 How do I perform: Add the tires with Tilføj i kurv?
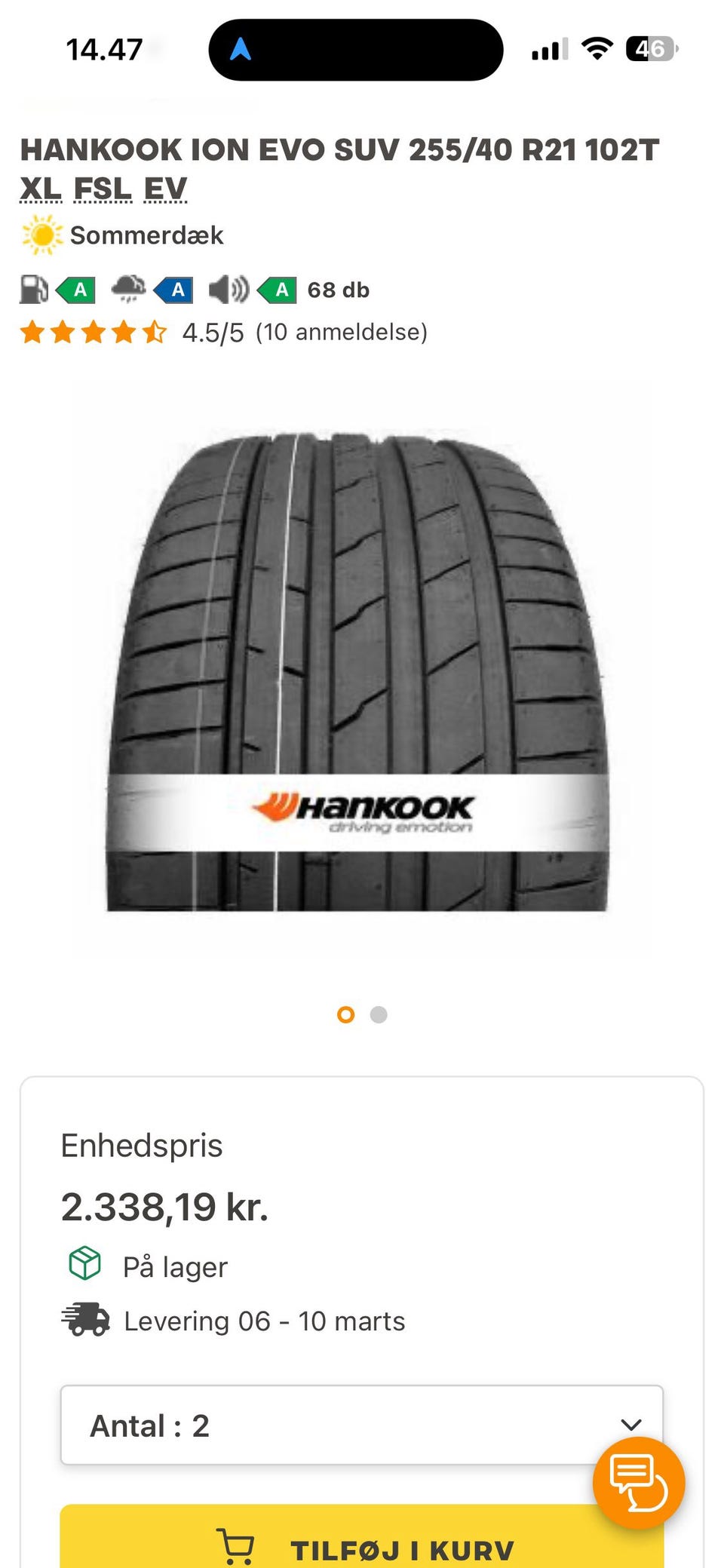tap(362, 1549)
